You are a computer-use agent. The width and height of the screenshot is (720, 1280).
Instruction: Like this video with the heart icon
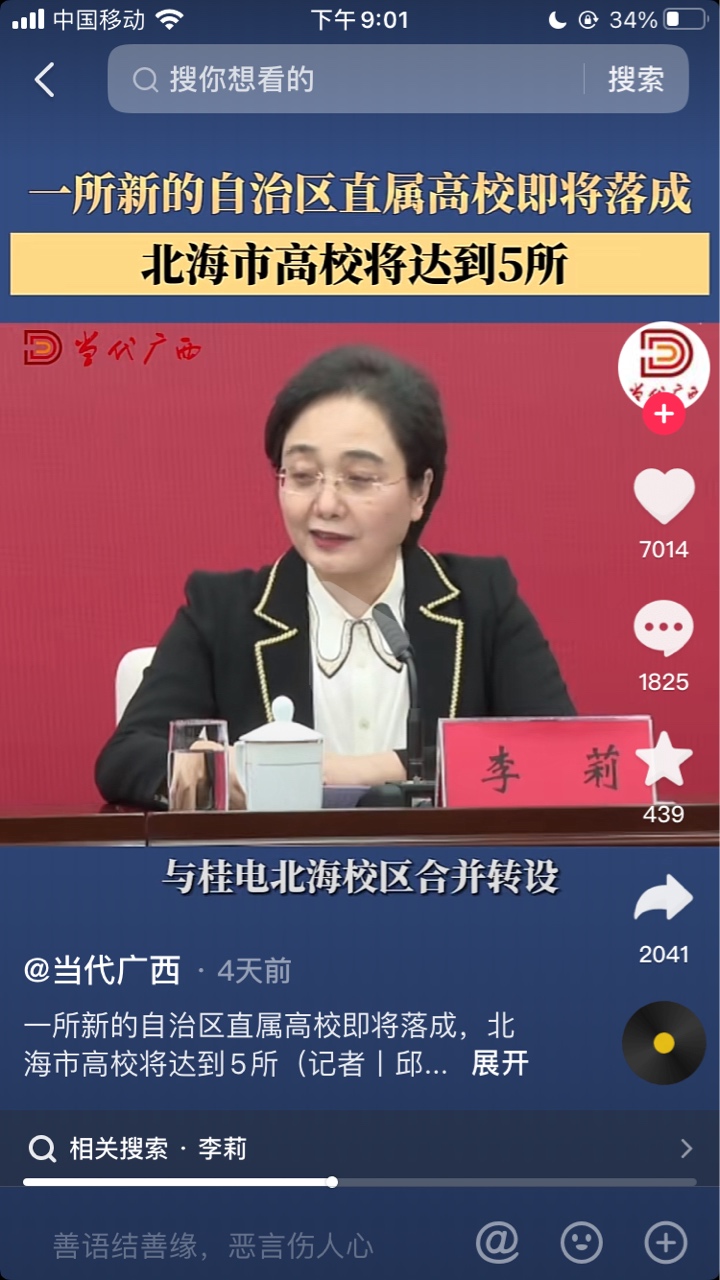663,497
